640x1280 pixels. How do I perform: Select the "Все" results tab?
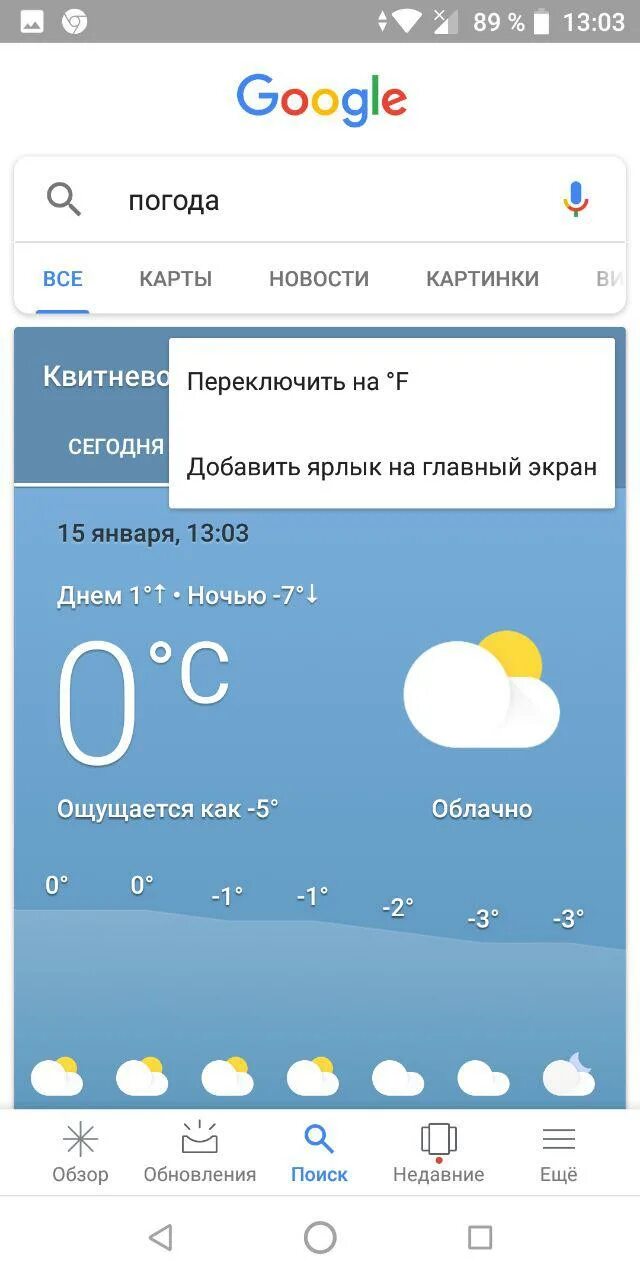click(x=63, y=279)
